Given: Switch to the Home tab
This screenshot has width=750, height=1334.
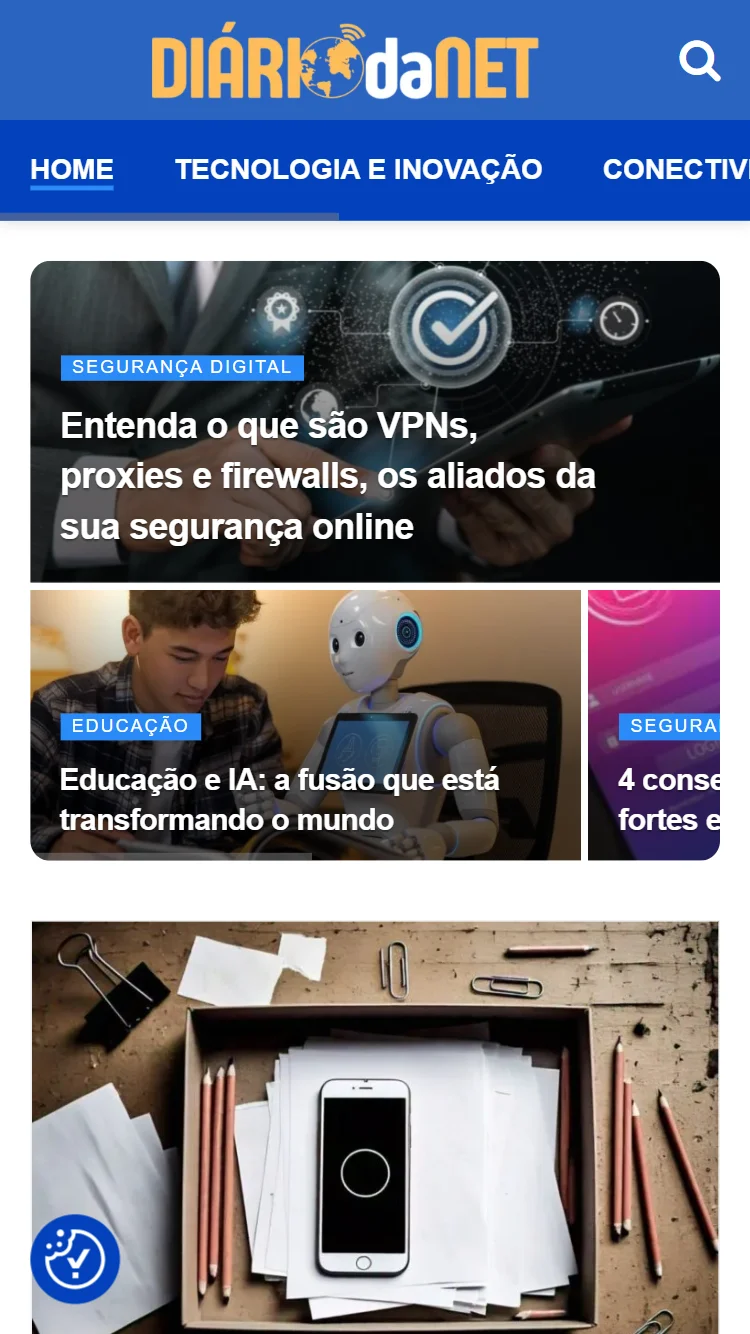Looking at the screenshot, I should pos(72,170).
